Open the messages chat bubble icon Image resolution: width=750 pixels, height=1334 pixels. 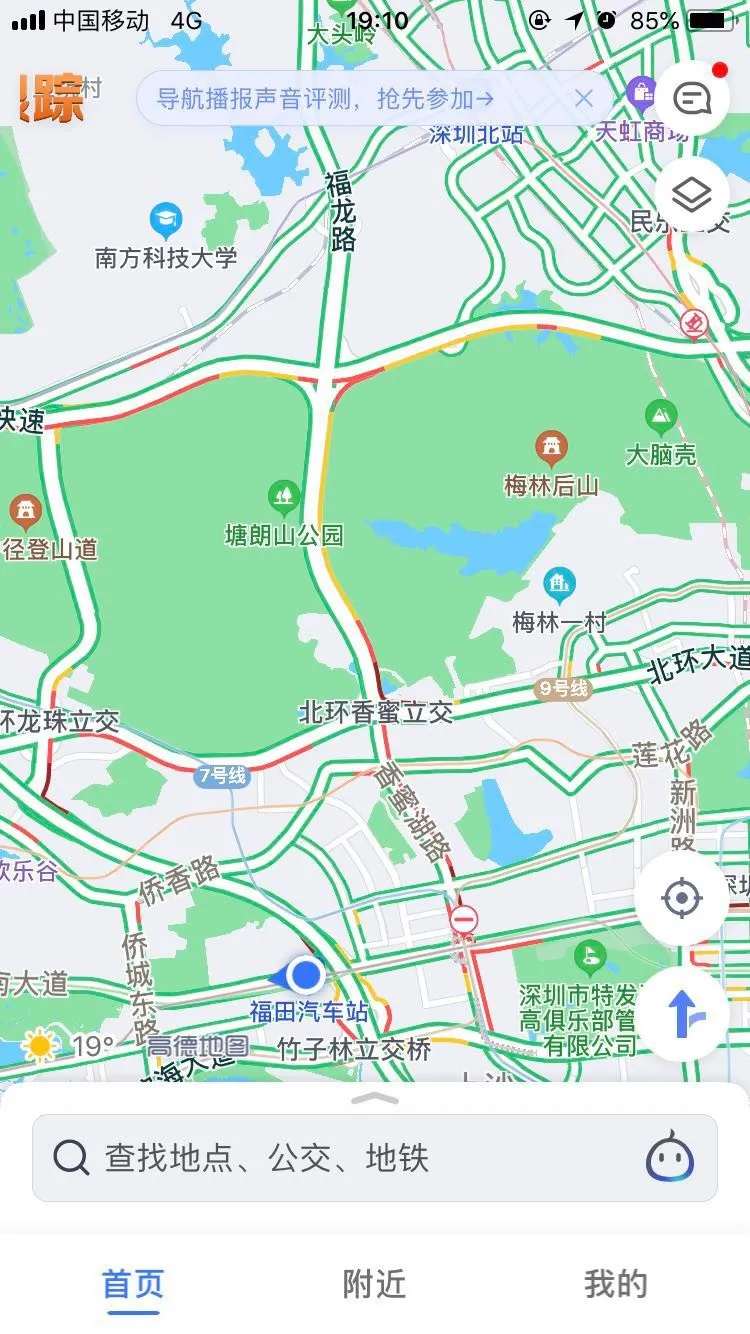[692, 98]
